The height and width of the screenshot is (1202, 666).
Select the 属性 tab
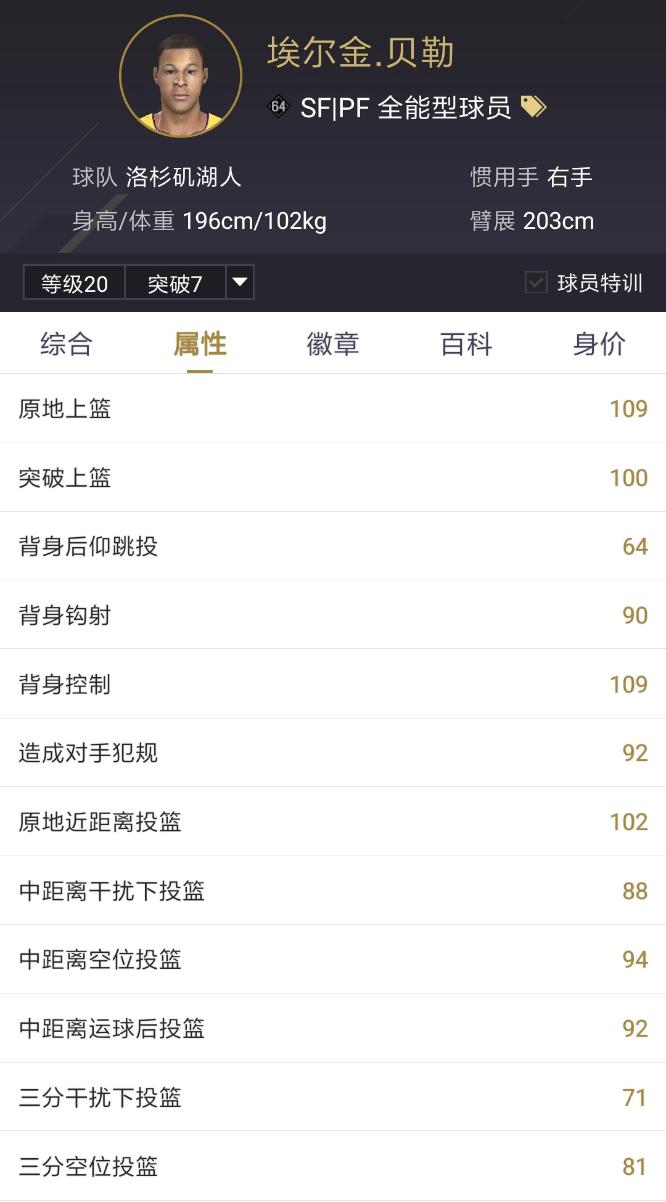200,344
